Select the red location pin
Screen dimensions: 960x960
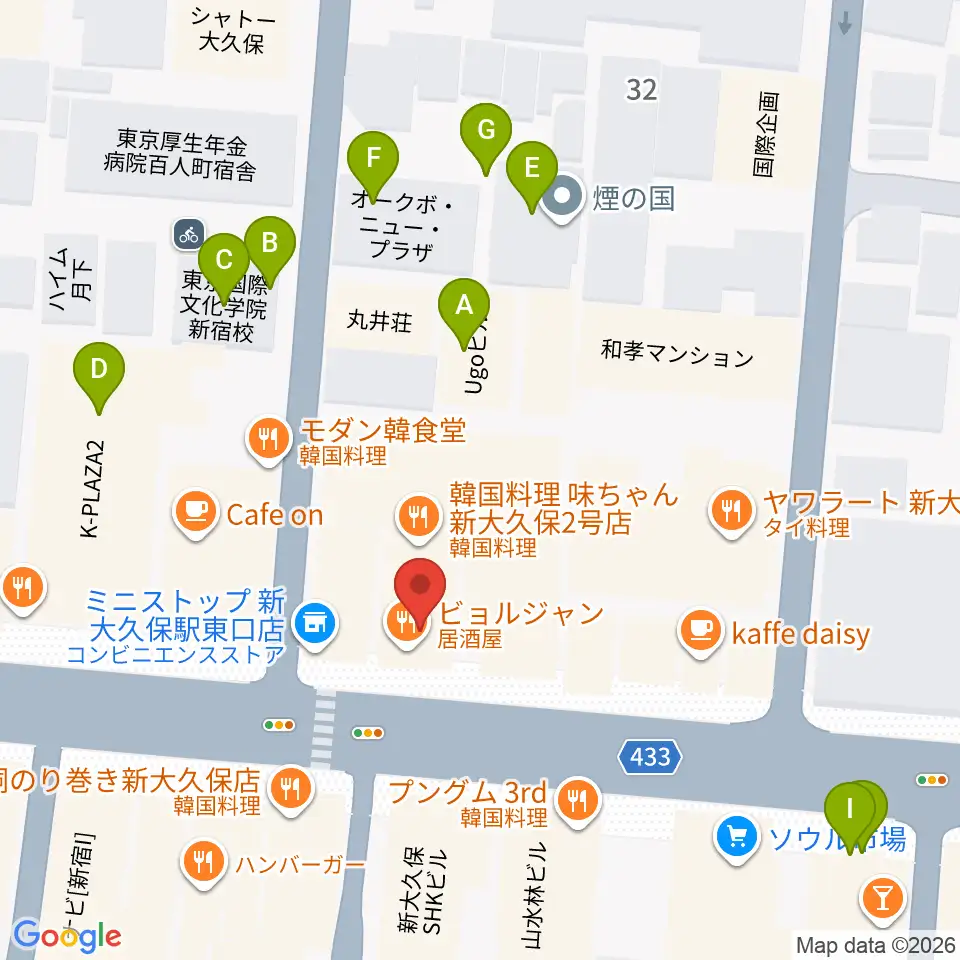click(x=420, y=588)
